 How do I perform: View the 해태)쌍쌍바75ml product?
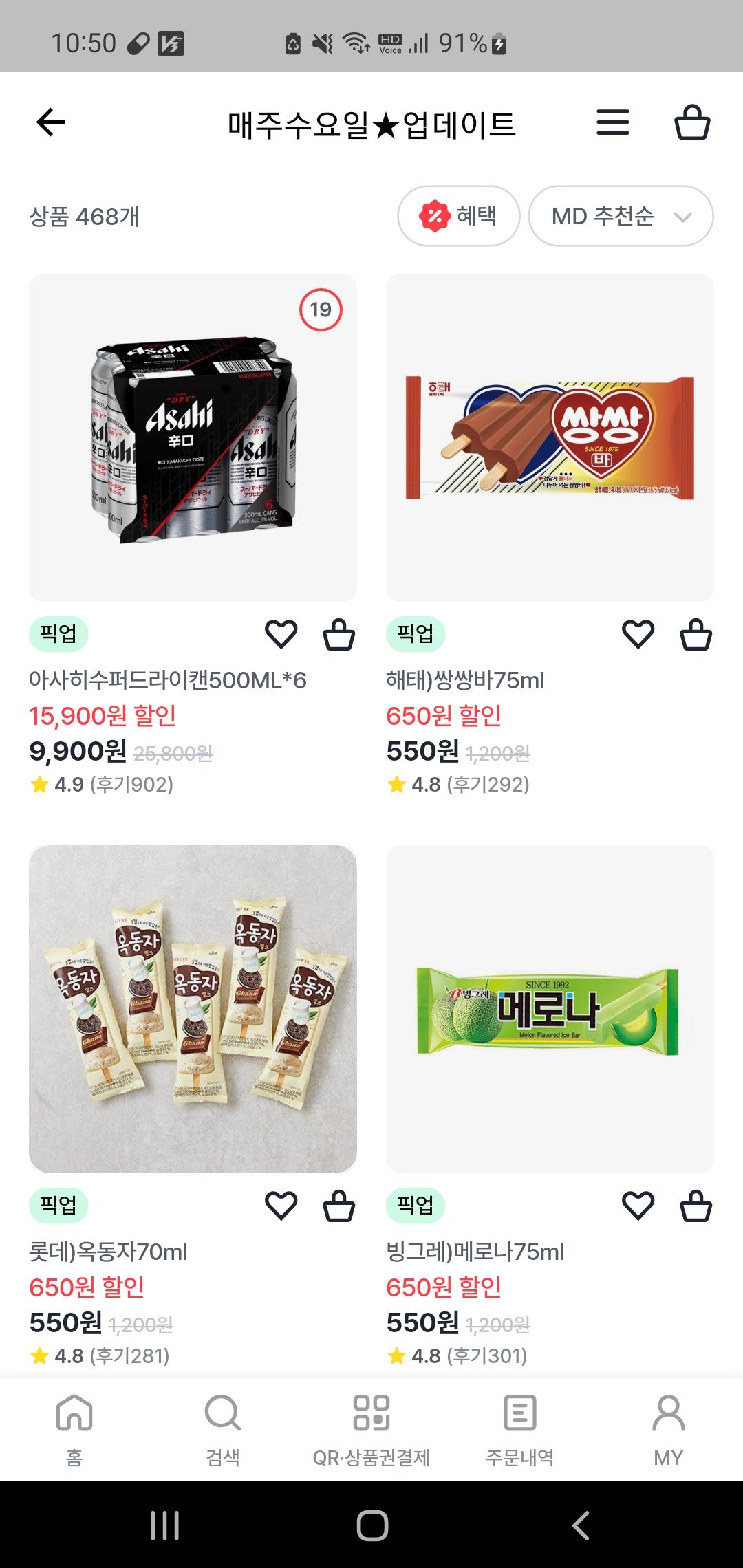pyautogui.click(x=550, y=438)
